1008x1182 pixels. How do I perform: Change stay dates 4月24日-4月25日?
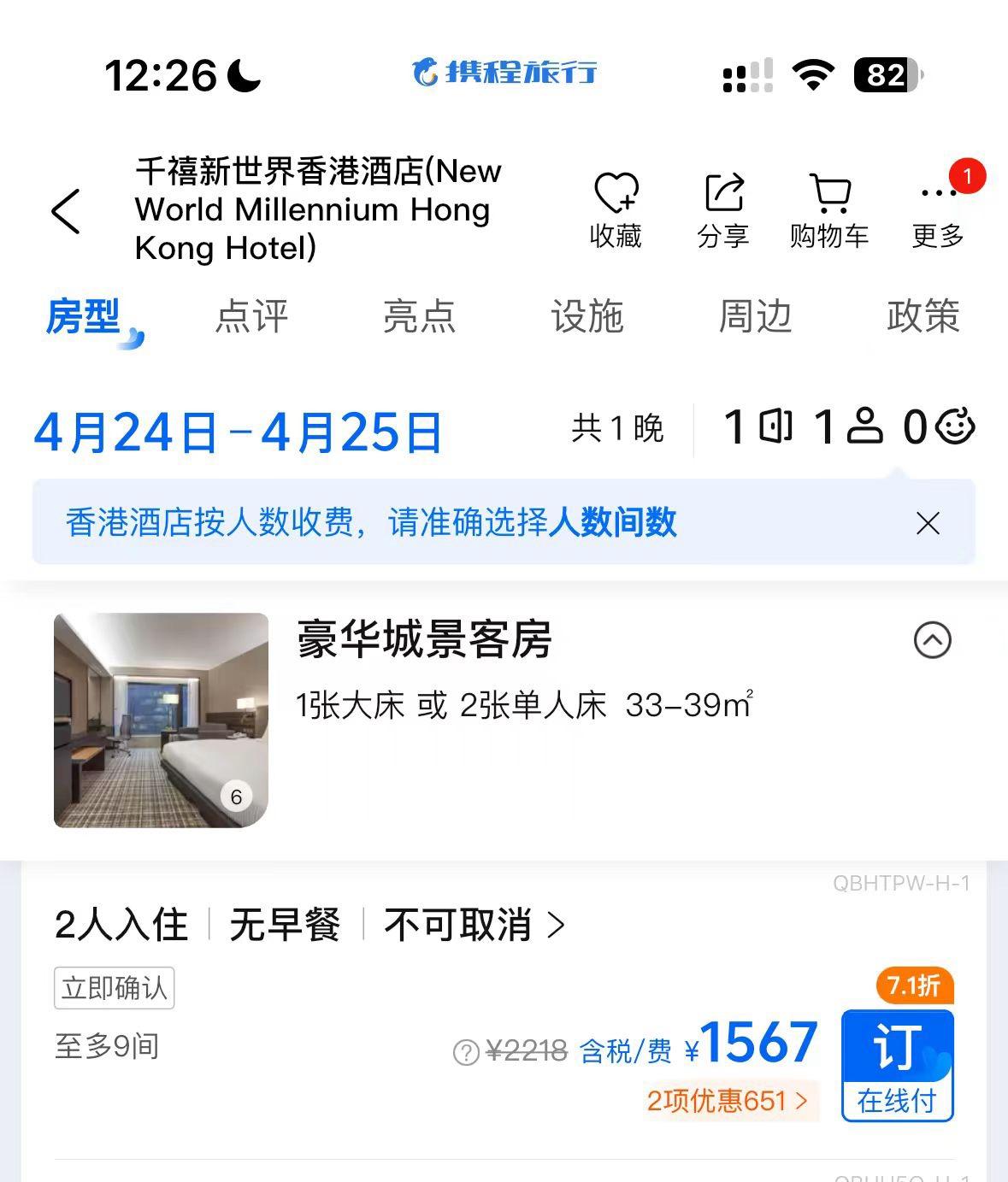coord(238,432)
